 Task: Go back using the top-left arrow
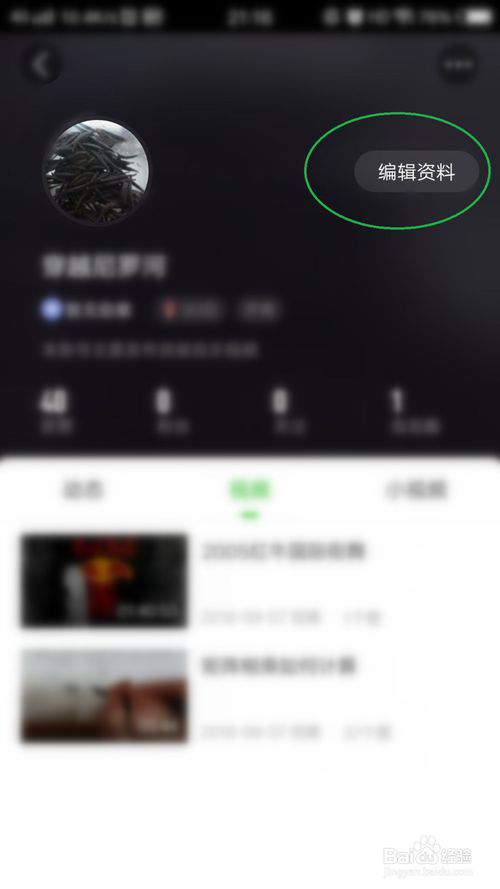[41, 66]
